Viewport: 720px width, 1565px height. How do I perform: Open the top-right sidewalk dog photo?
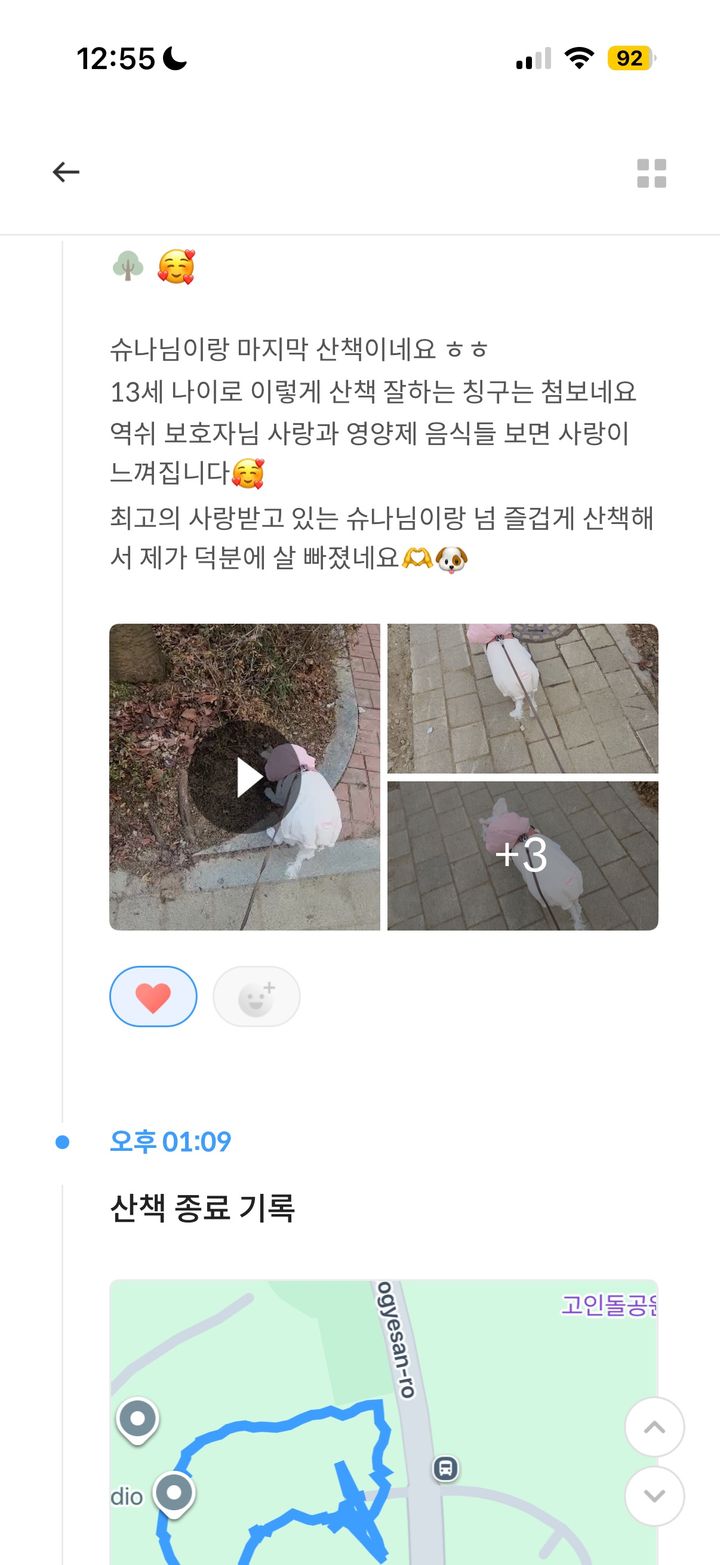coord(522,698)
